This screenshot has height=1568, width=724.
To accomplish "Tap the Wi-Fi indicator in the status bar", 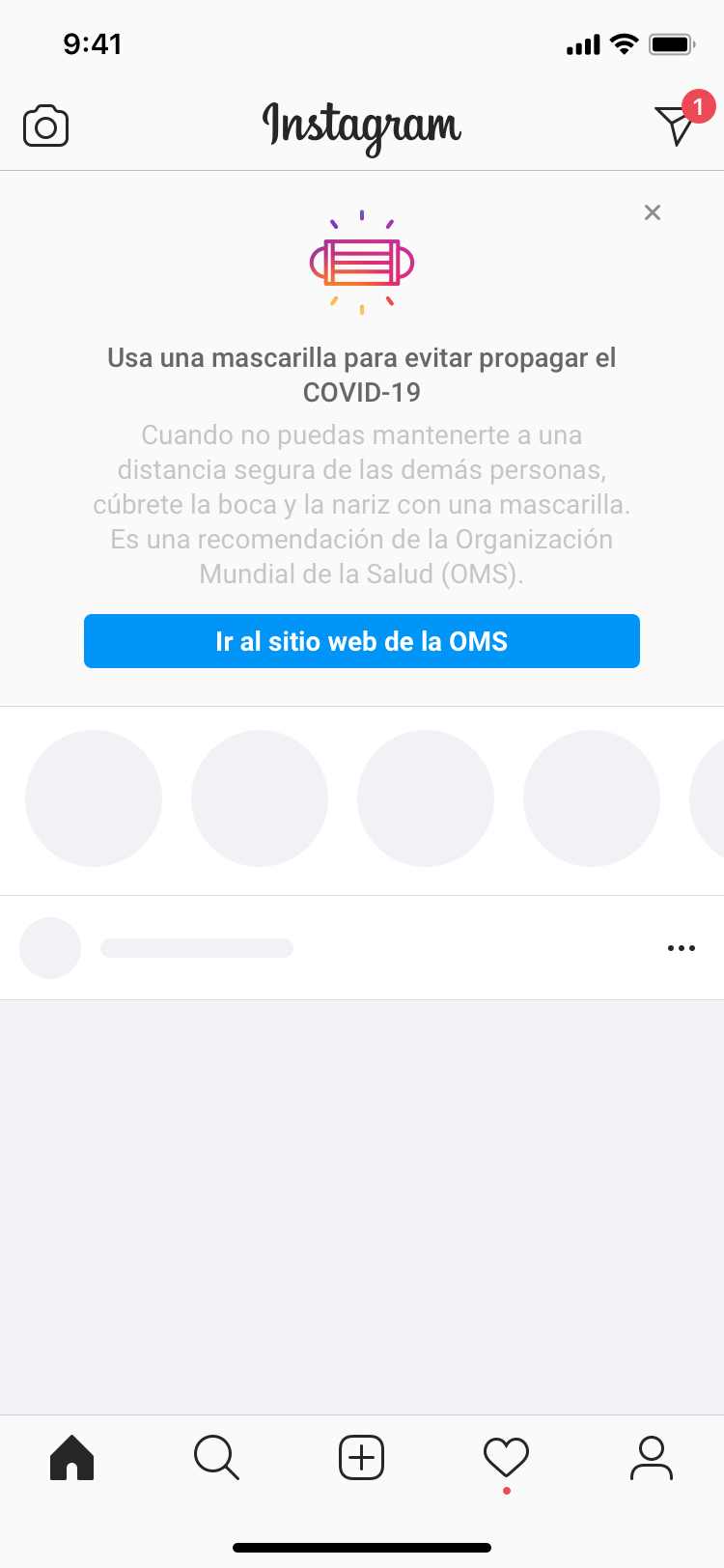I will (623, 43).
